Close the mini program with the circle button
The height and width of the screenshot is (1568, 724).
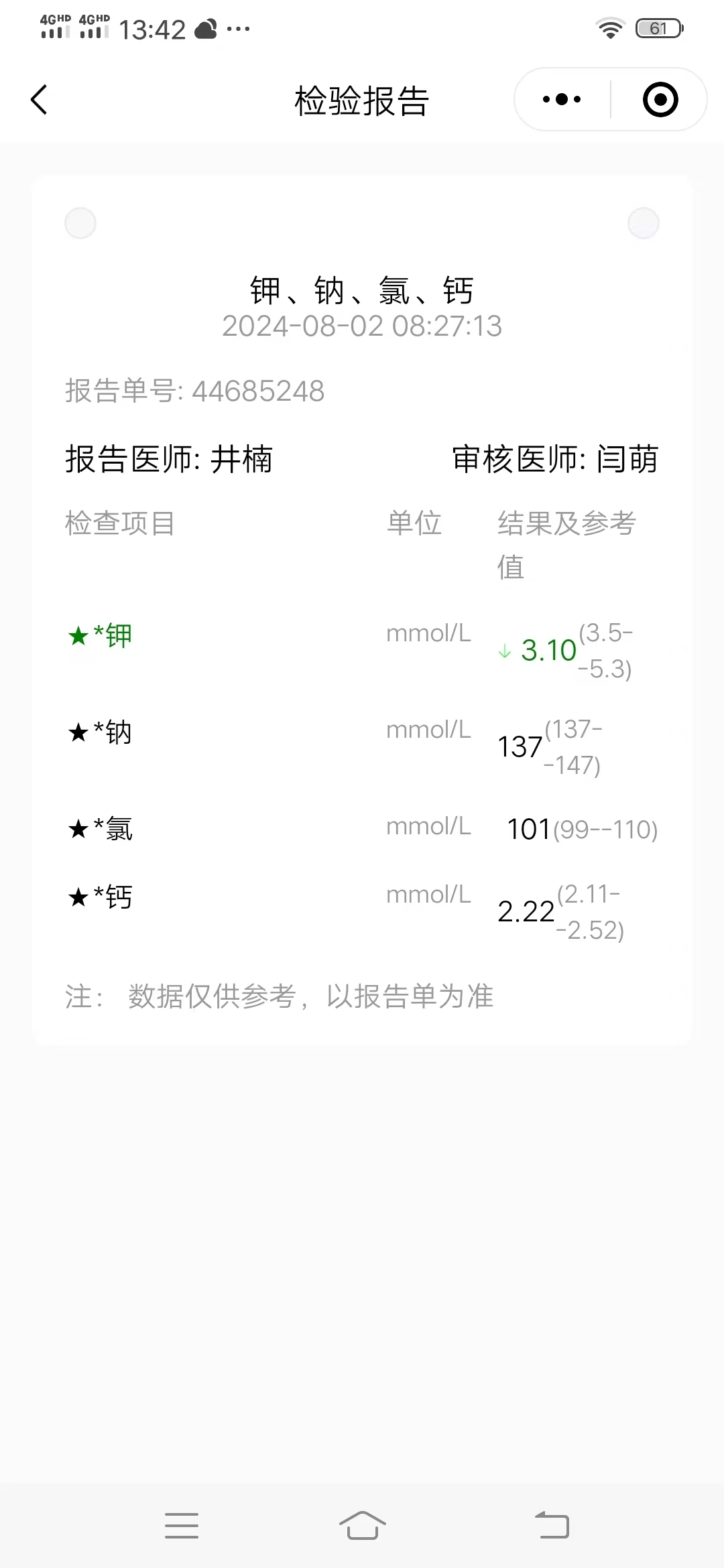(x=660, y=100)
